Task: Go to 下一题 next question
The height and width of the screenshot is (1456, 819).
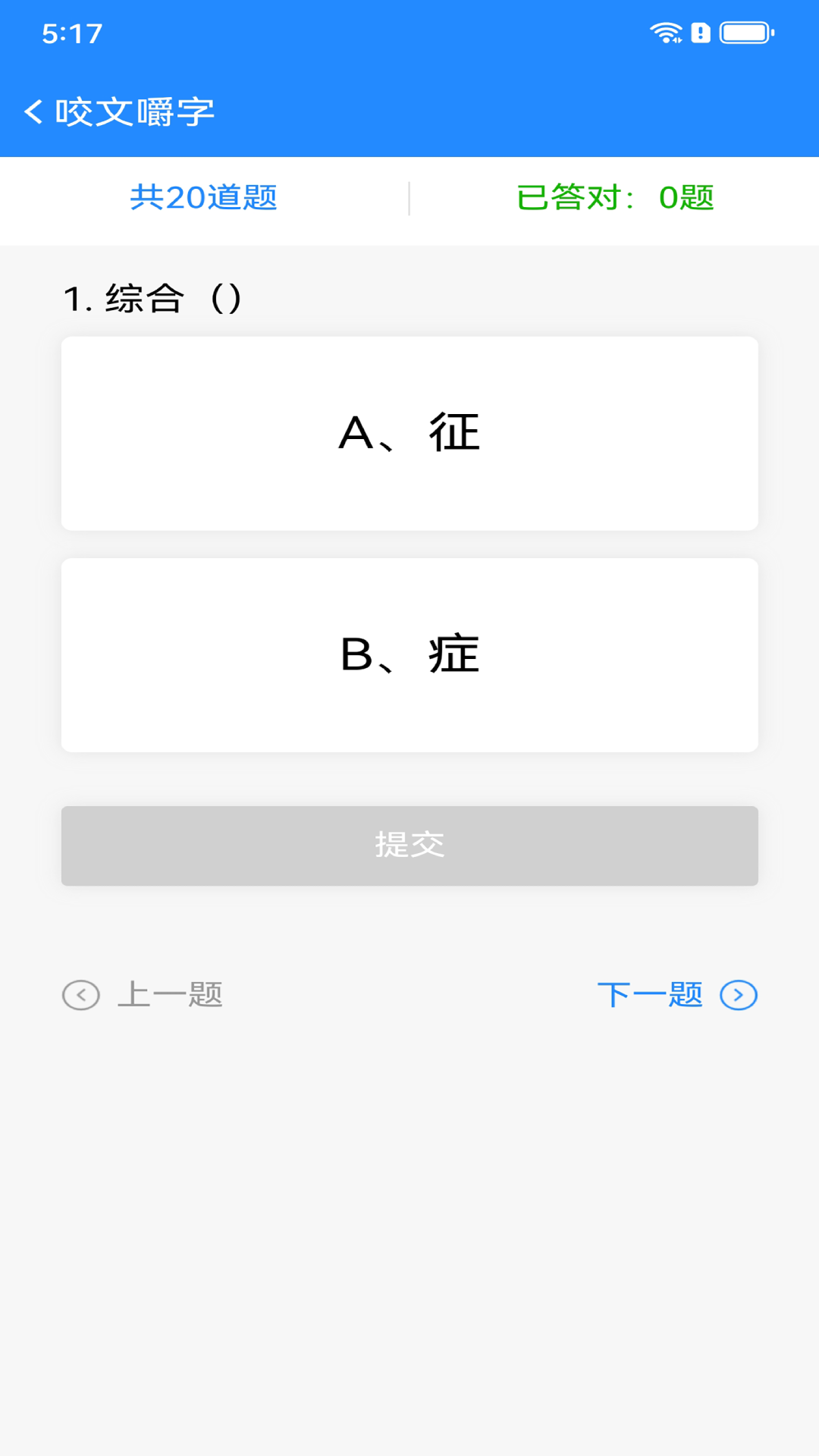Action: (676, 995)
